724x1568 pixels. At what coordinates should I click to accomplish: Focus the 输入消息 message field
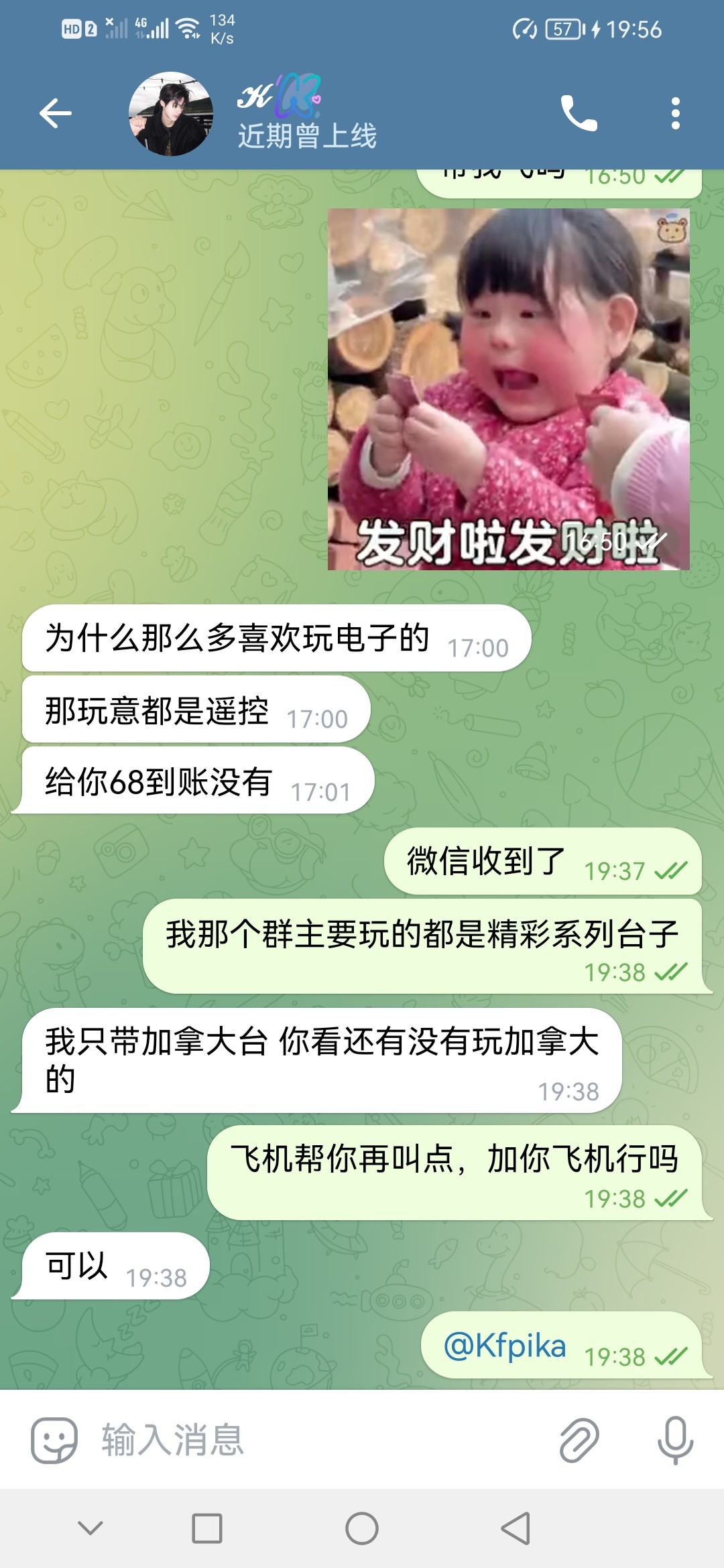pos(322,1440)
